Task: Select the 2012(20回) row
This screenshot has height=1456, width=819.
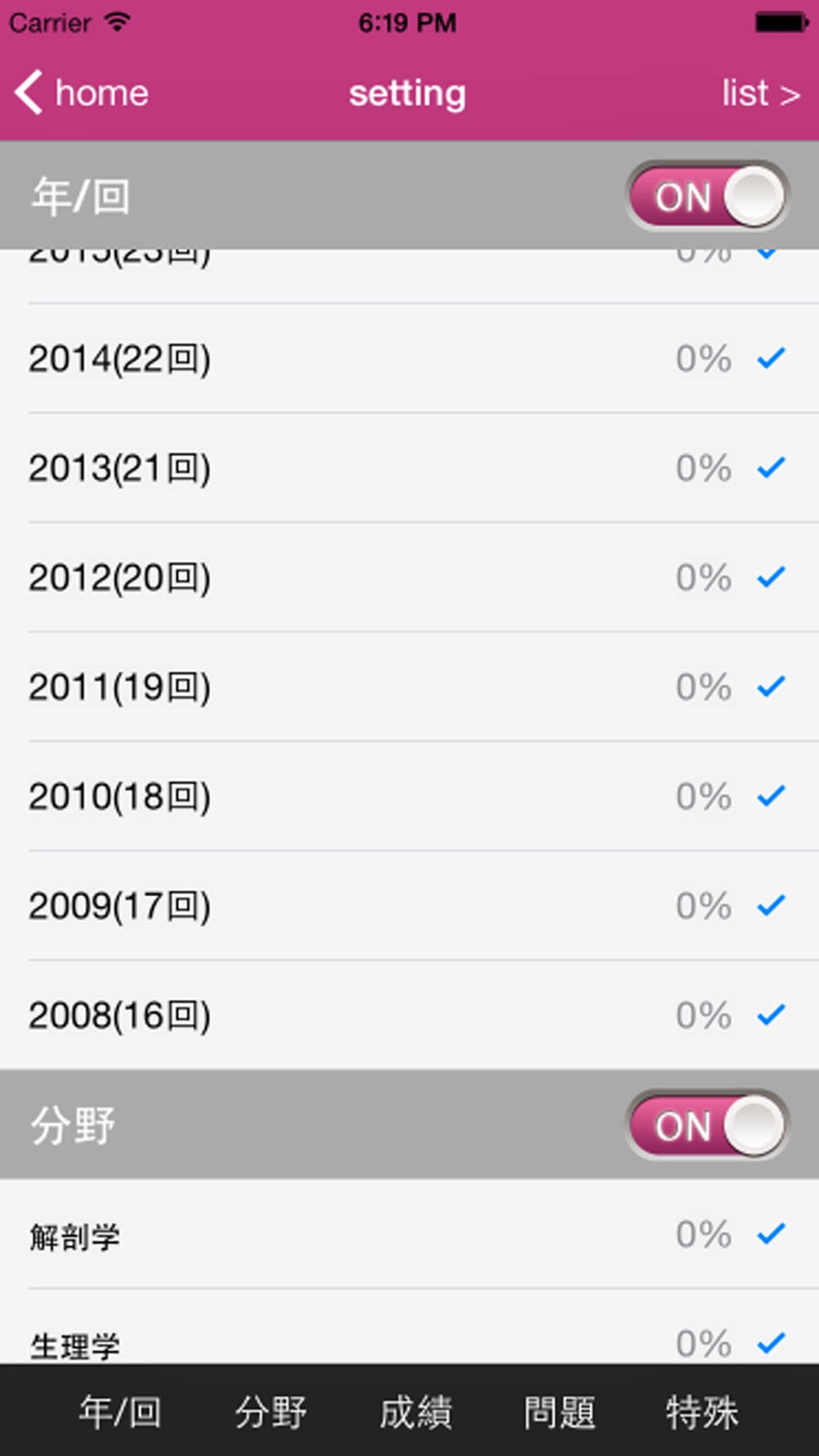Action: click(409, 577)
